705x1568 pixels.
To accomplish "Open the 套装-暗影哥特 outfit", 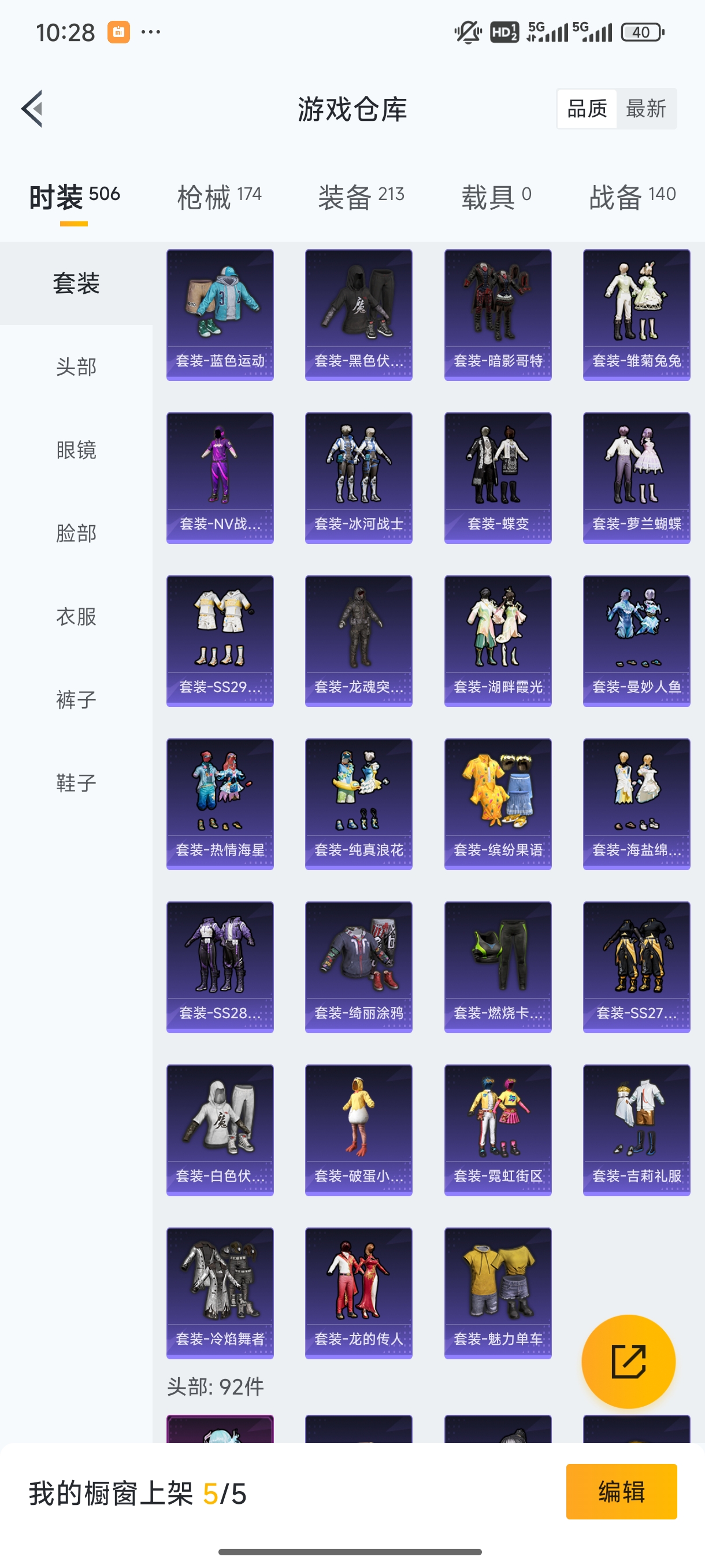I will pyautogui.click(x=498, y=313).
